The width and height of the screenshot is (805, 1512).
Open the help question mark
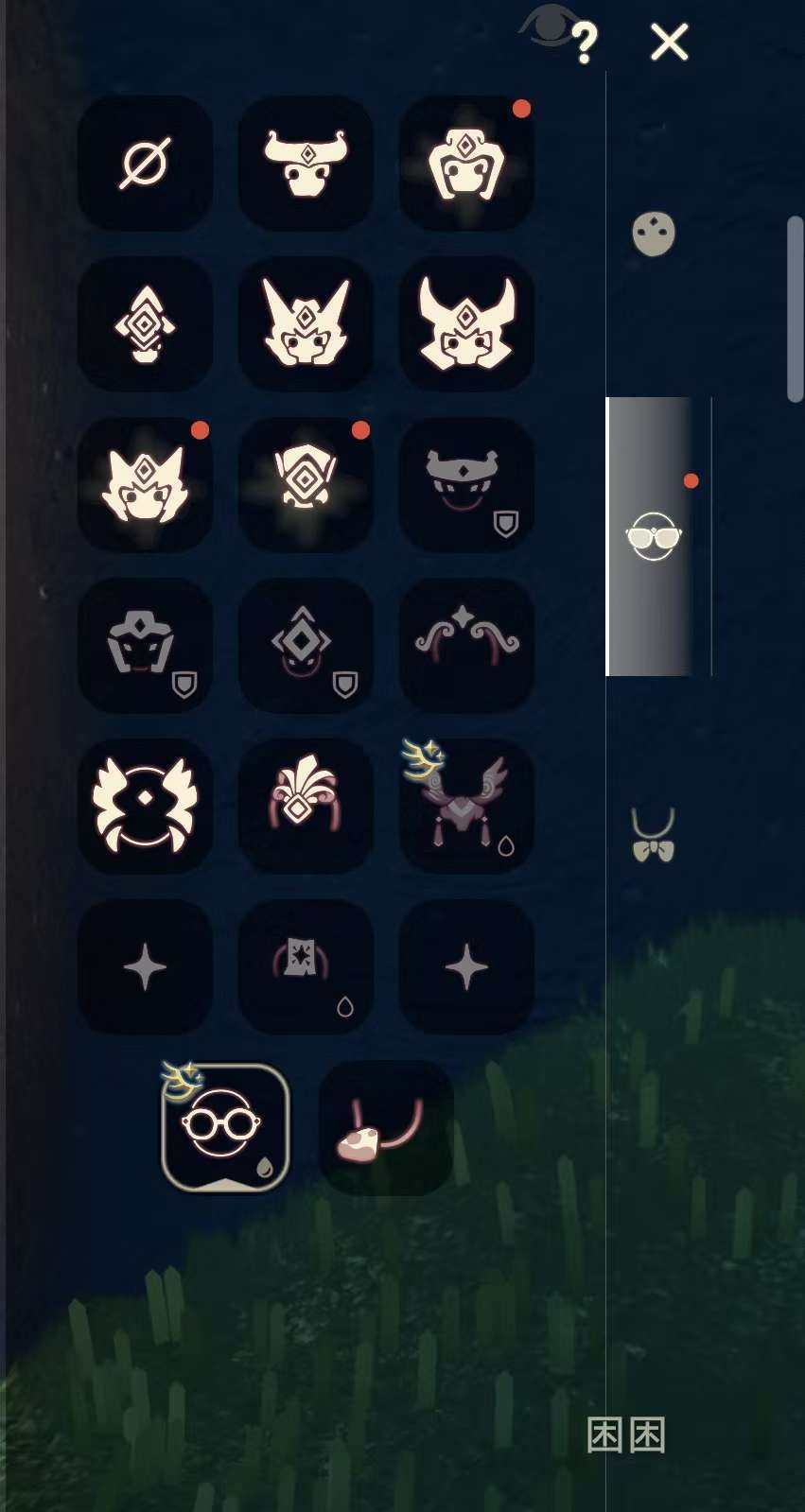click(x=584, y=43)
